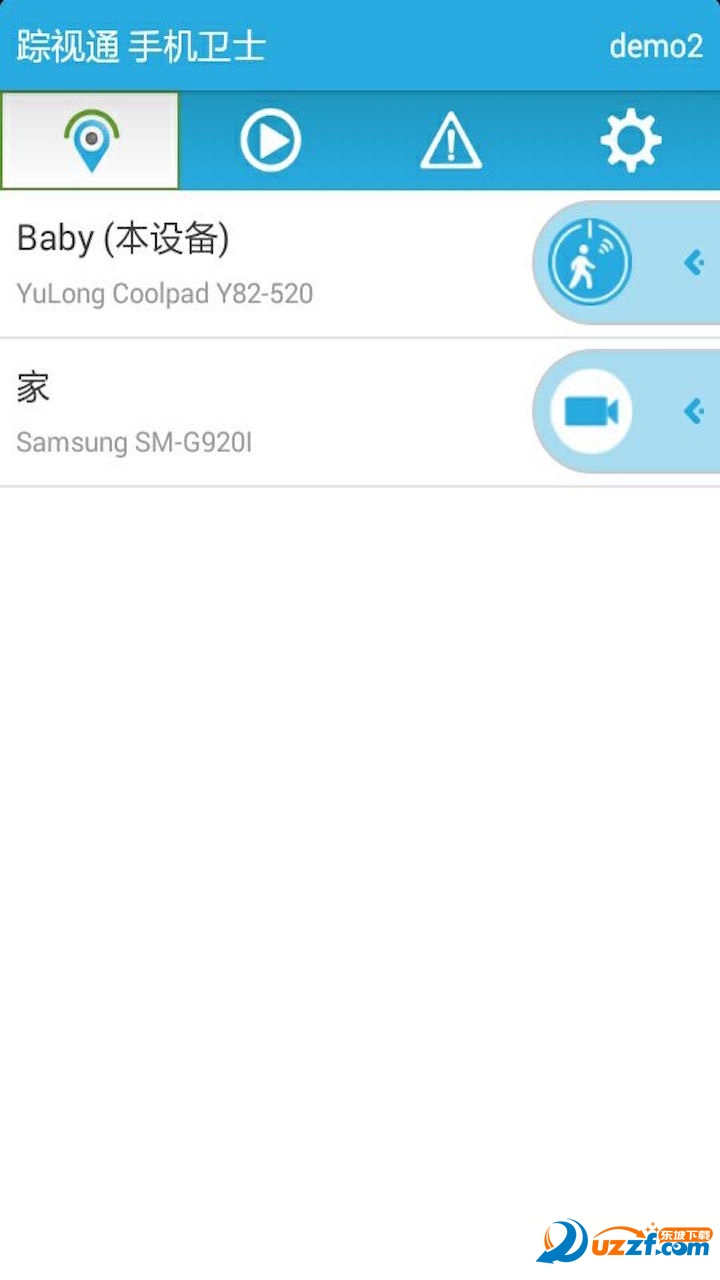Image resolution: width=720 pixels, height=1280 pixels.
Task: Collapse the blue slider panel next to Samsung SM-G920I
Action: 694,409
